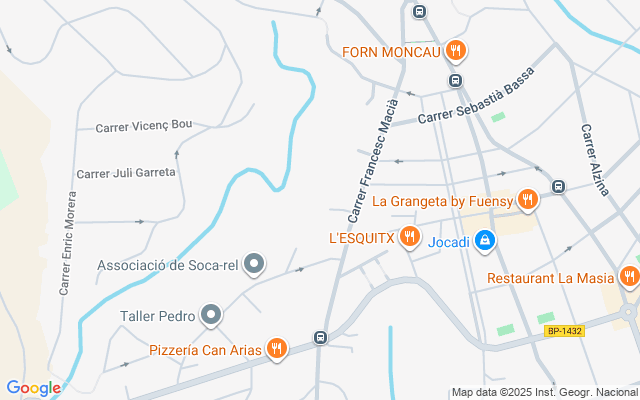Open the FORN MONCAU restaurant marker
Screen dimensions: 640x400
point(455,50)
